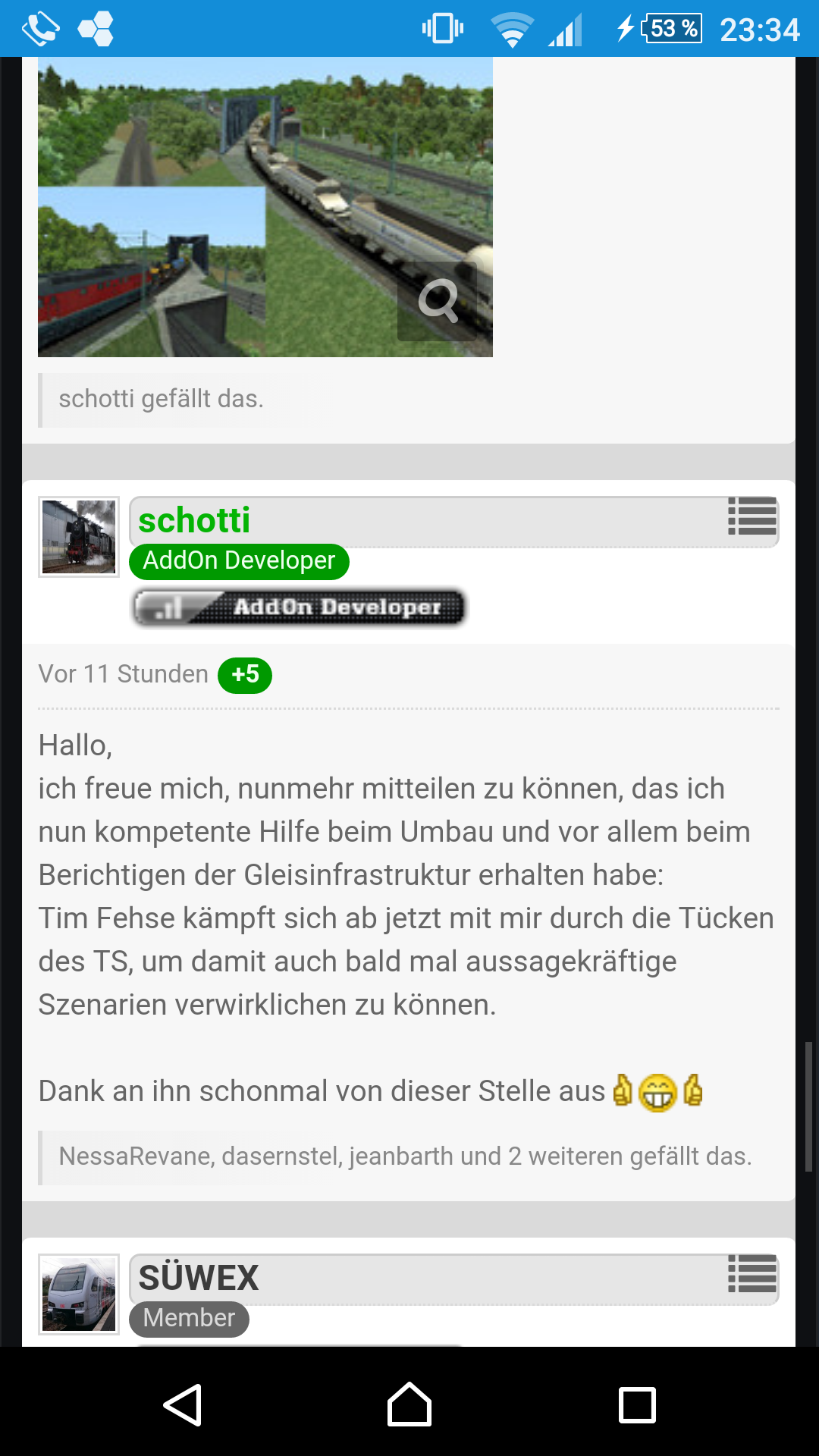The image size is (819, 1456).
Task: Tap schotti's steam locomotive avatar
Action: pos(79,537)
